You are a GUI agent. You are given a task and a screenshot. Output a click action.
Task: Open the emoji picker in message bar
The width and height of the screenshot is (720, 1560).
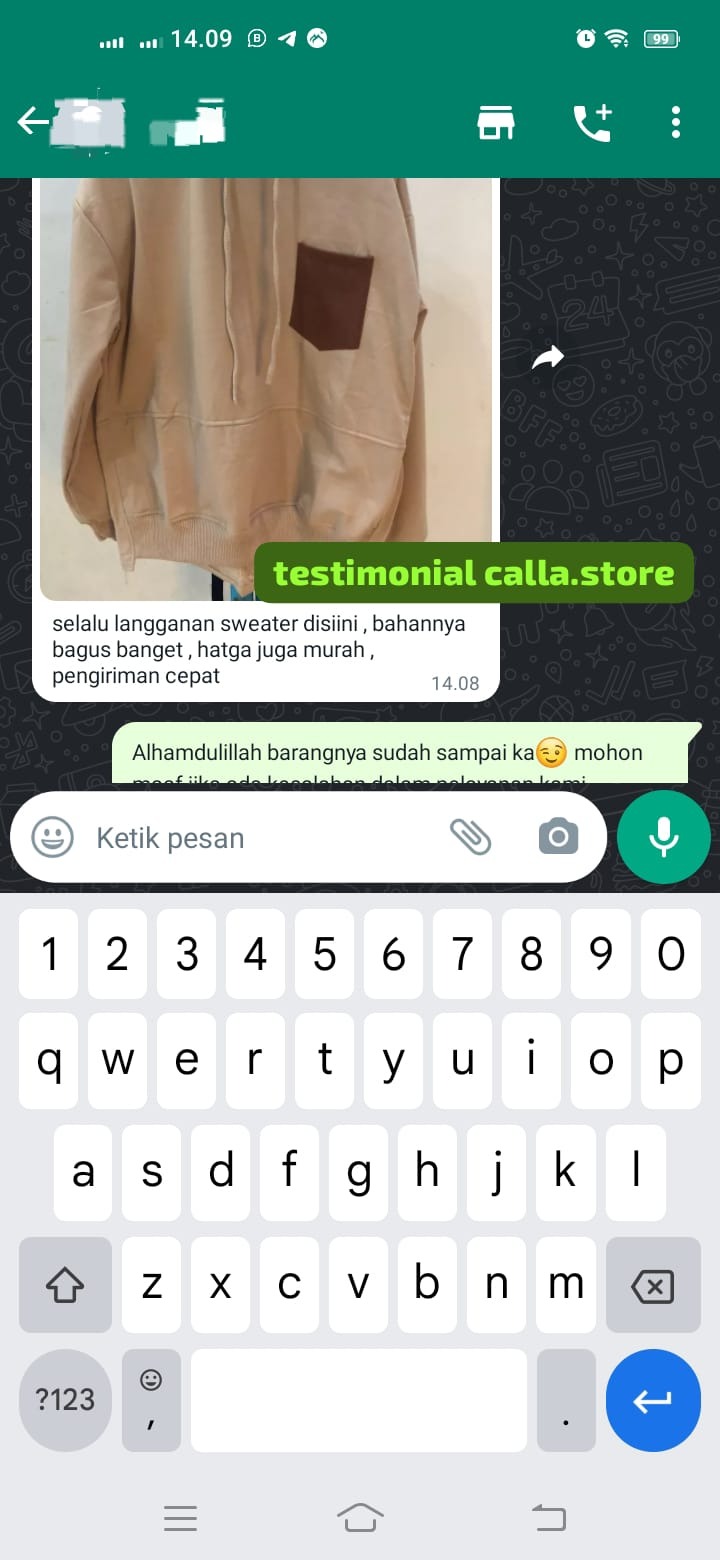(x=52, y=838)
